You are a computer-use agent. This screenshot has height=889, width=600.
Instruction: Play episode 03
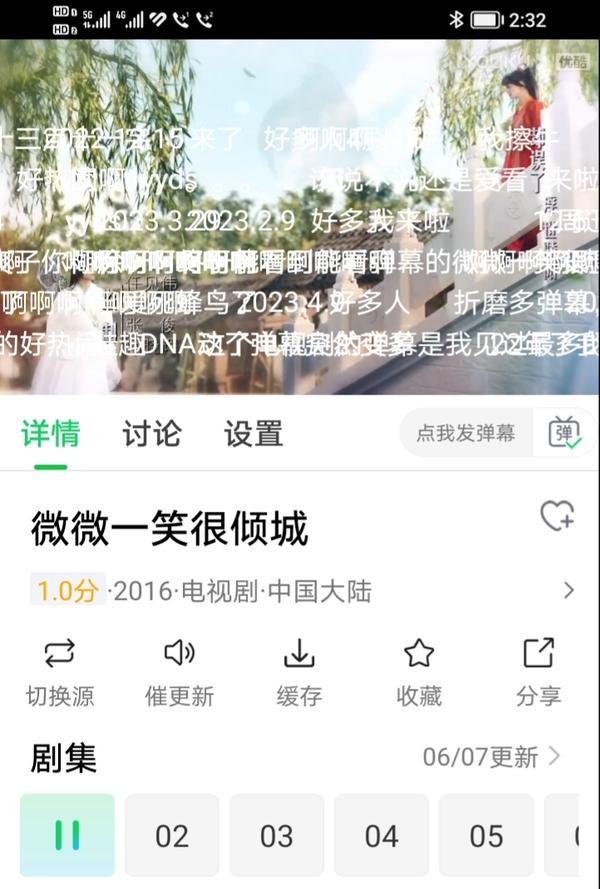tap(276, 835)
